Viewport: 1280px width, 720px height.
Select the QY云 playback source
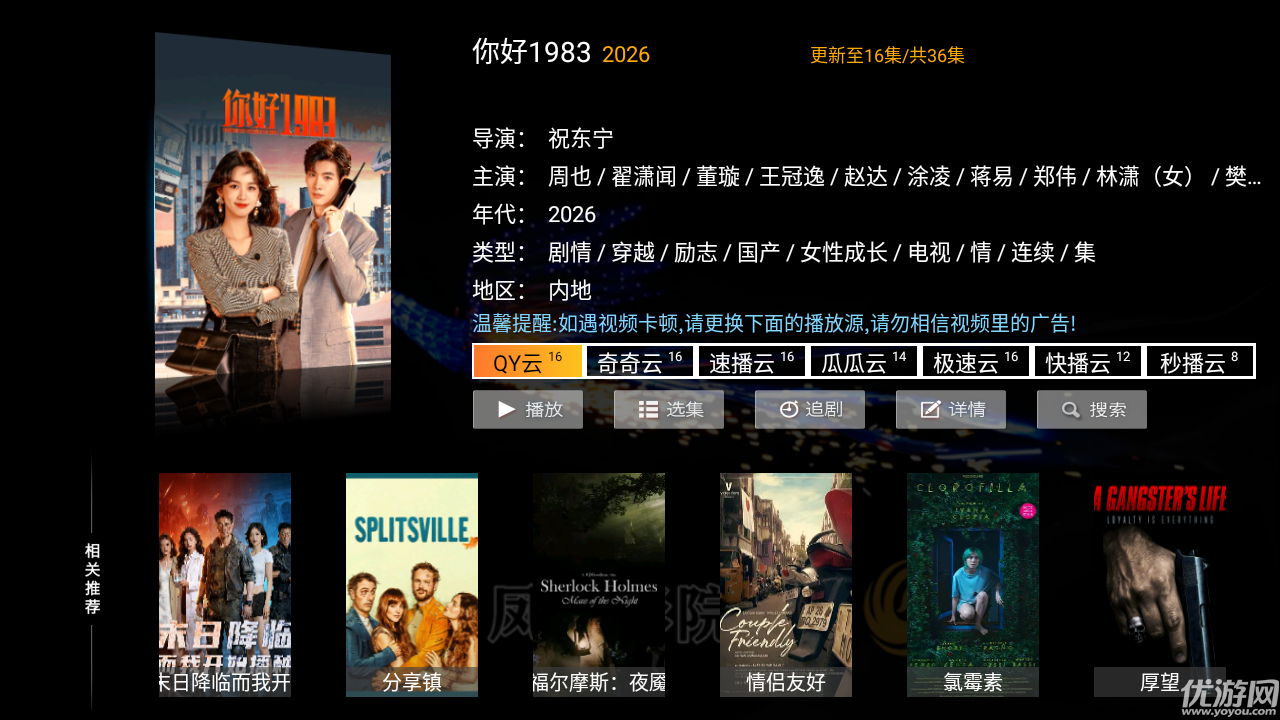pos(528,362)
